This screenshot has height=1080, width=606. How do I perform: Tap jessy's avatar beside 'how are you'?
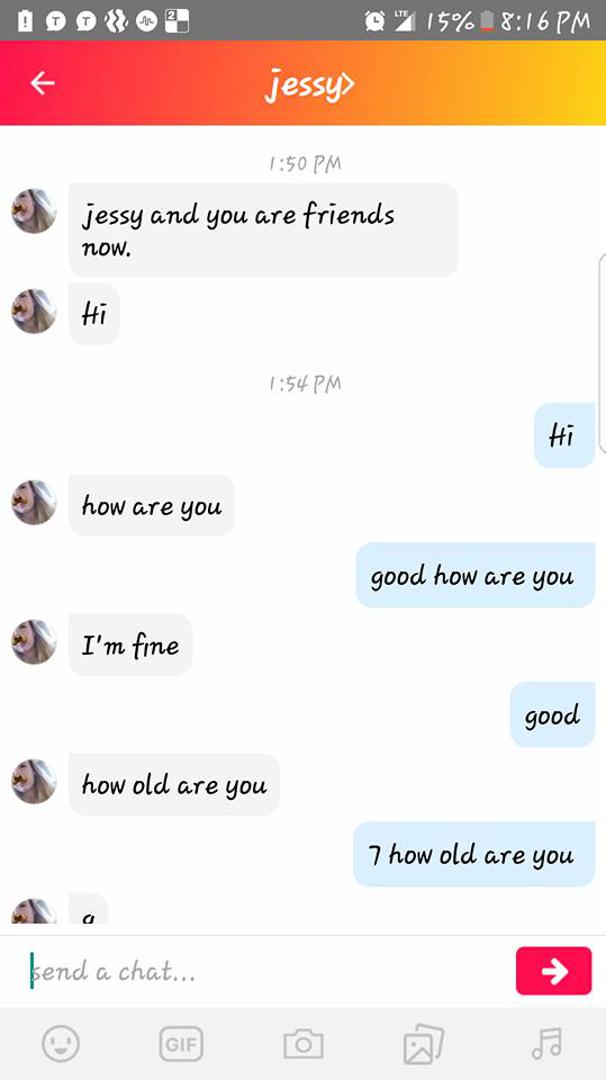click(x=34, y=503)
